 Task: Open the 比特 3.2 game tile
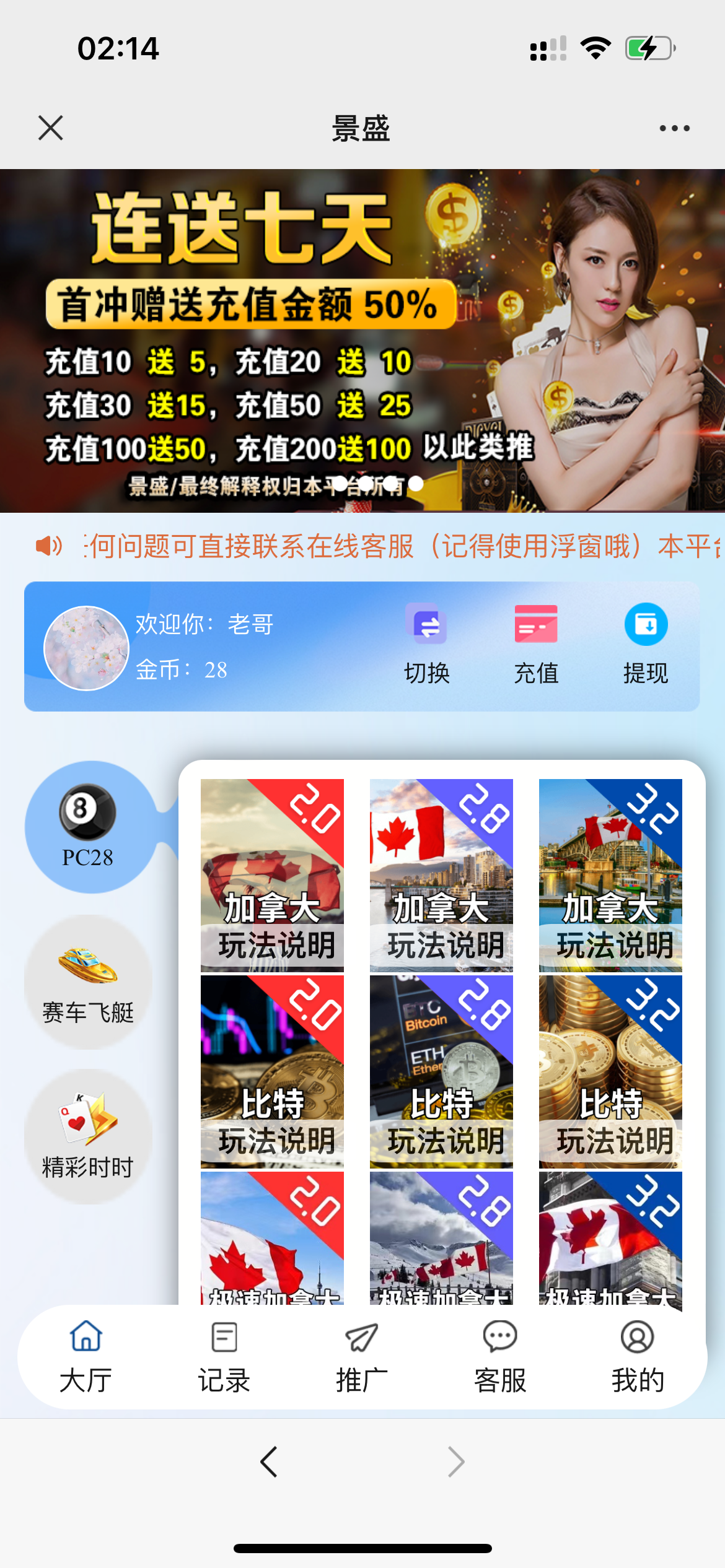click(x=610, y=1071)
